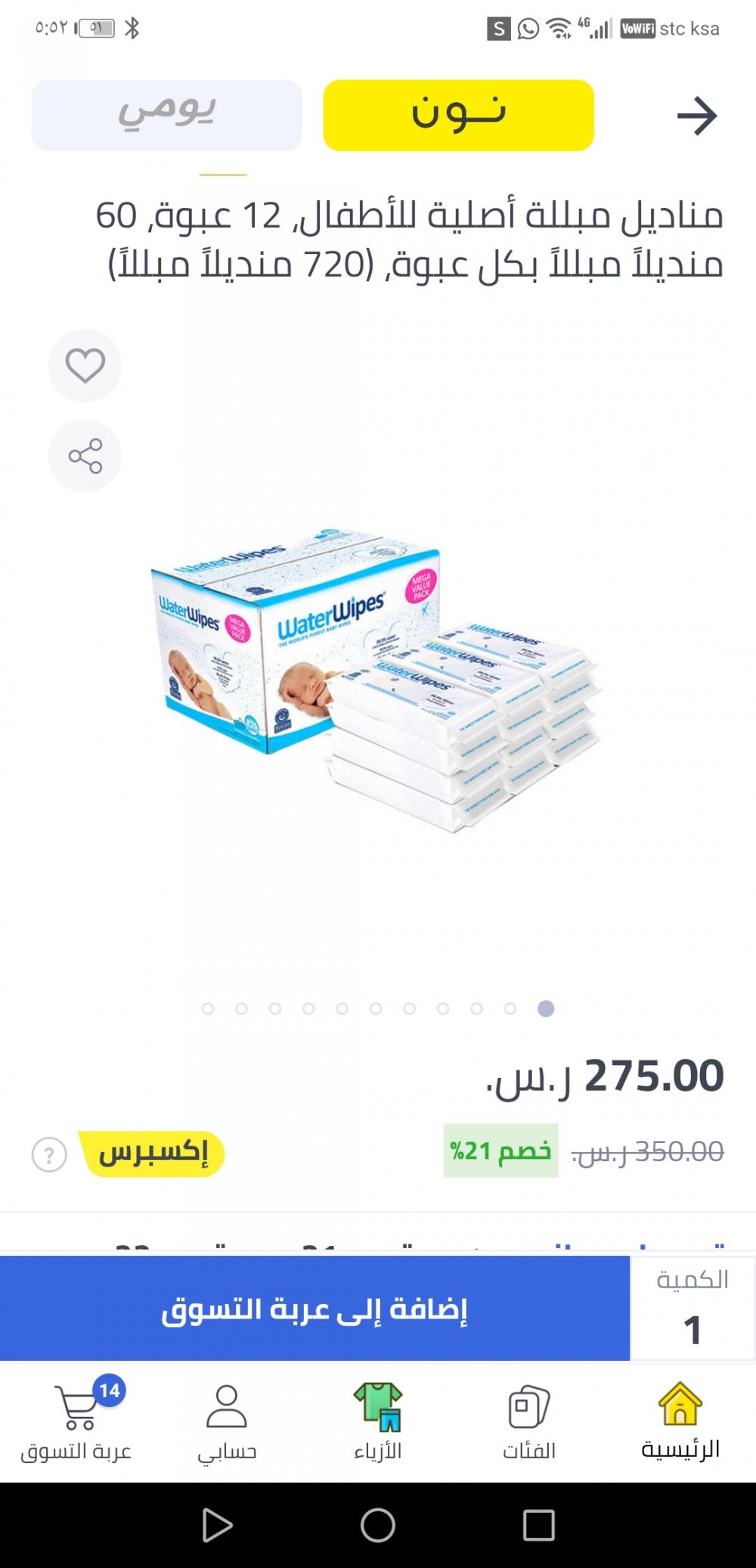
Task: Share this WaterWipes product
Action: [85, 456]
